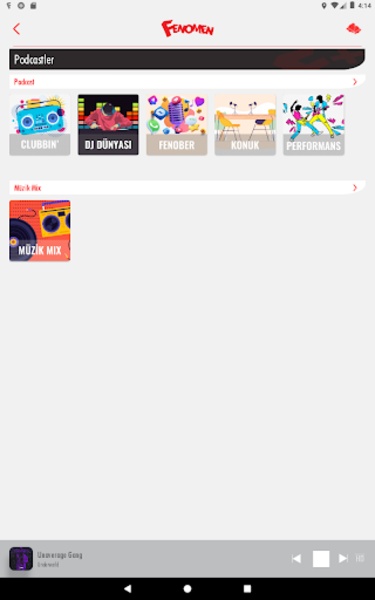The height and width of the screenshot is (600, 375).
Task: Go to the Android home screen
Action: [x=188, y=588]
